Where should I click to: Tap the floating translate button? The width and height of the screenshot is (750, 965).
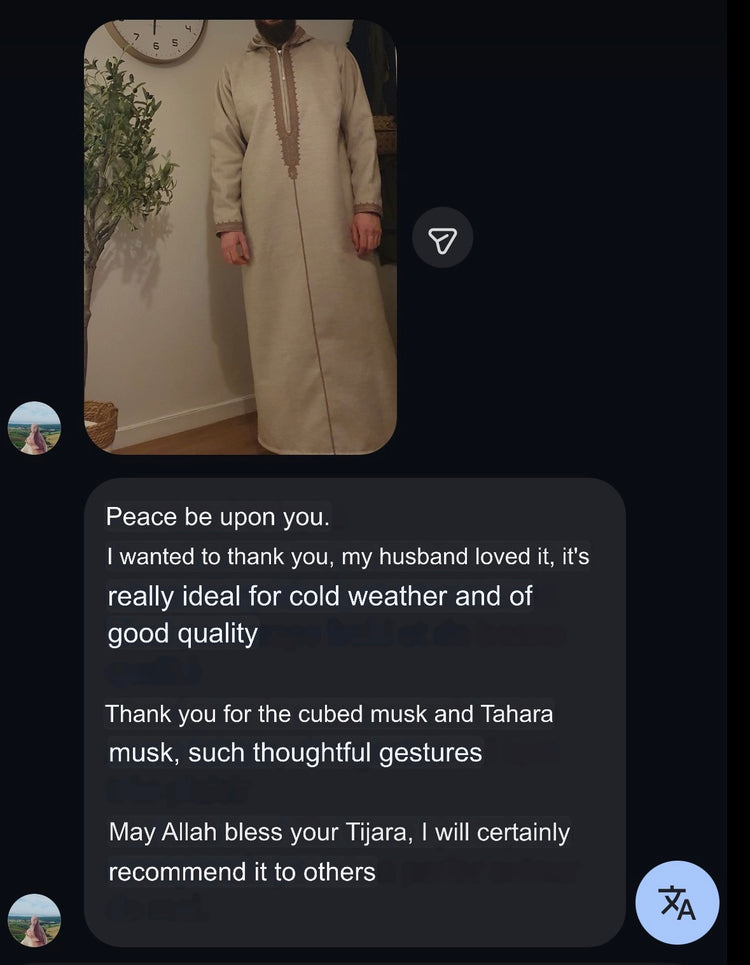[677, 902]
